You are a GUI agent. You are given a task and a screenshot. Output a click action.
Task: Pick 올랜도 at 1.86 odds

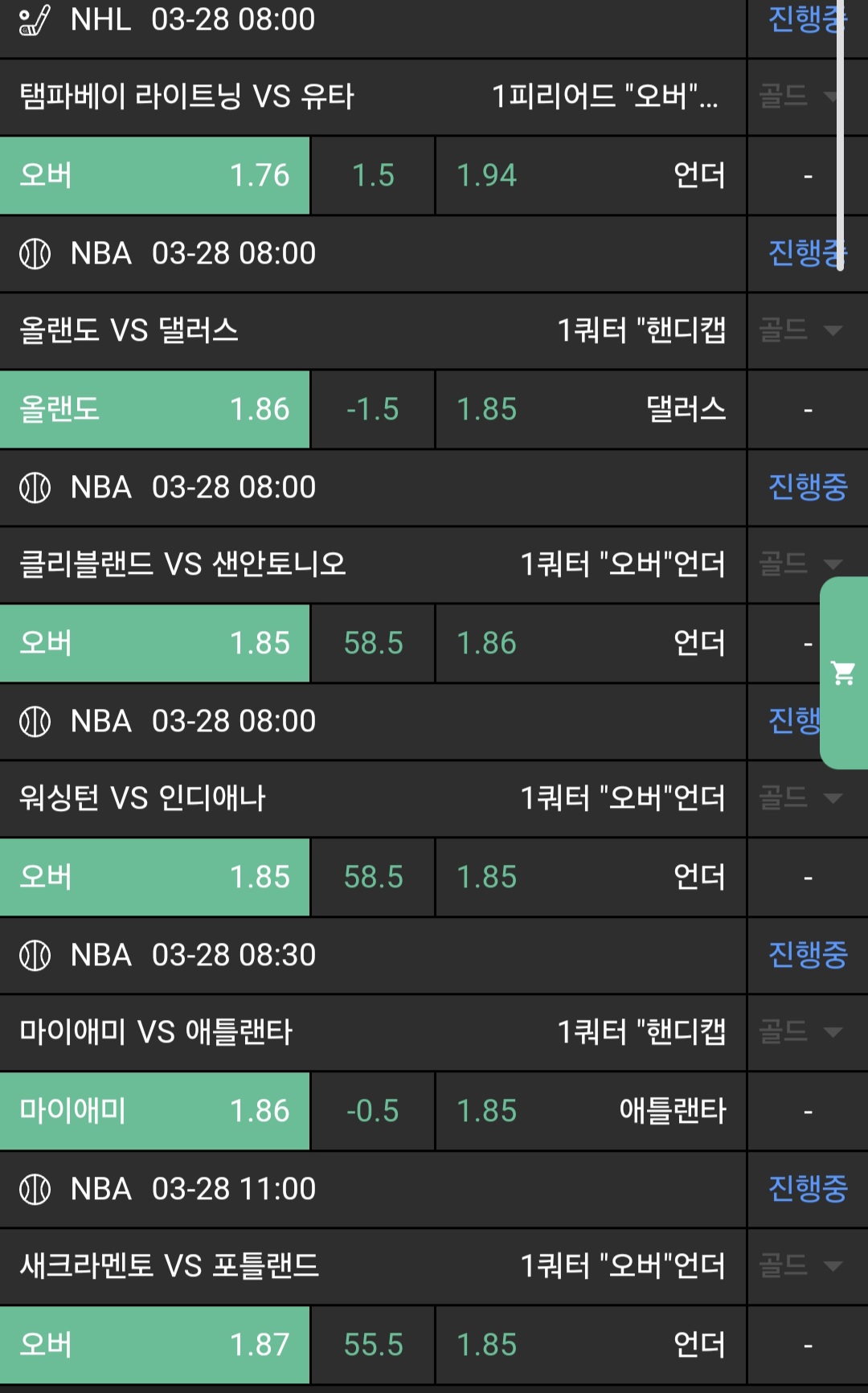[x=154, y=409]
